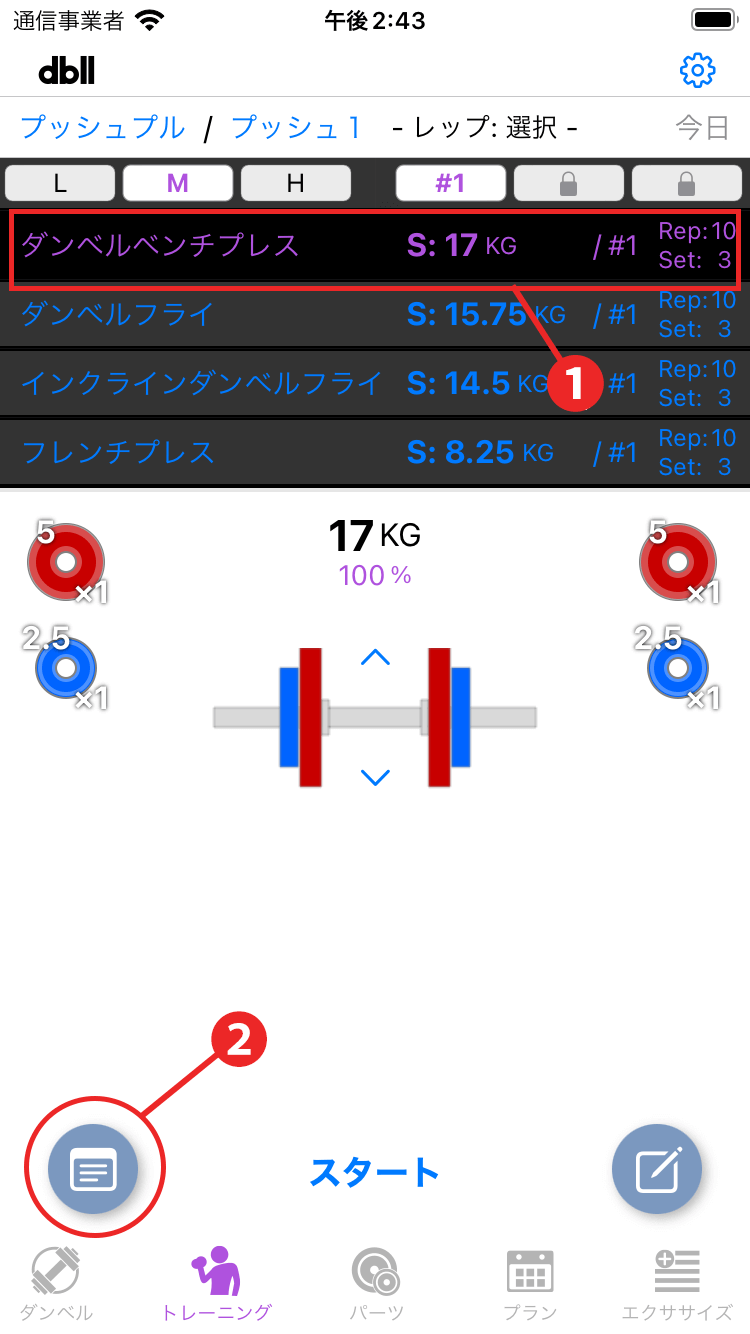Switch to the エクササイズ tab
This screenshot has width=750, height=1334.
pos(677,1283)
